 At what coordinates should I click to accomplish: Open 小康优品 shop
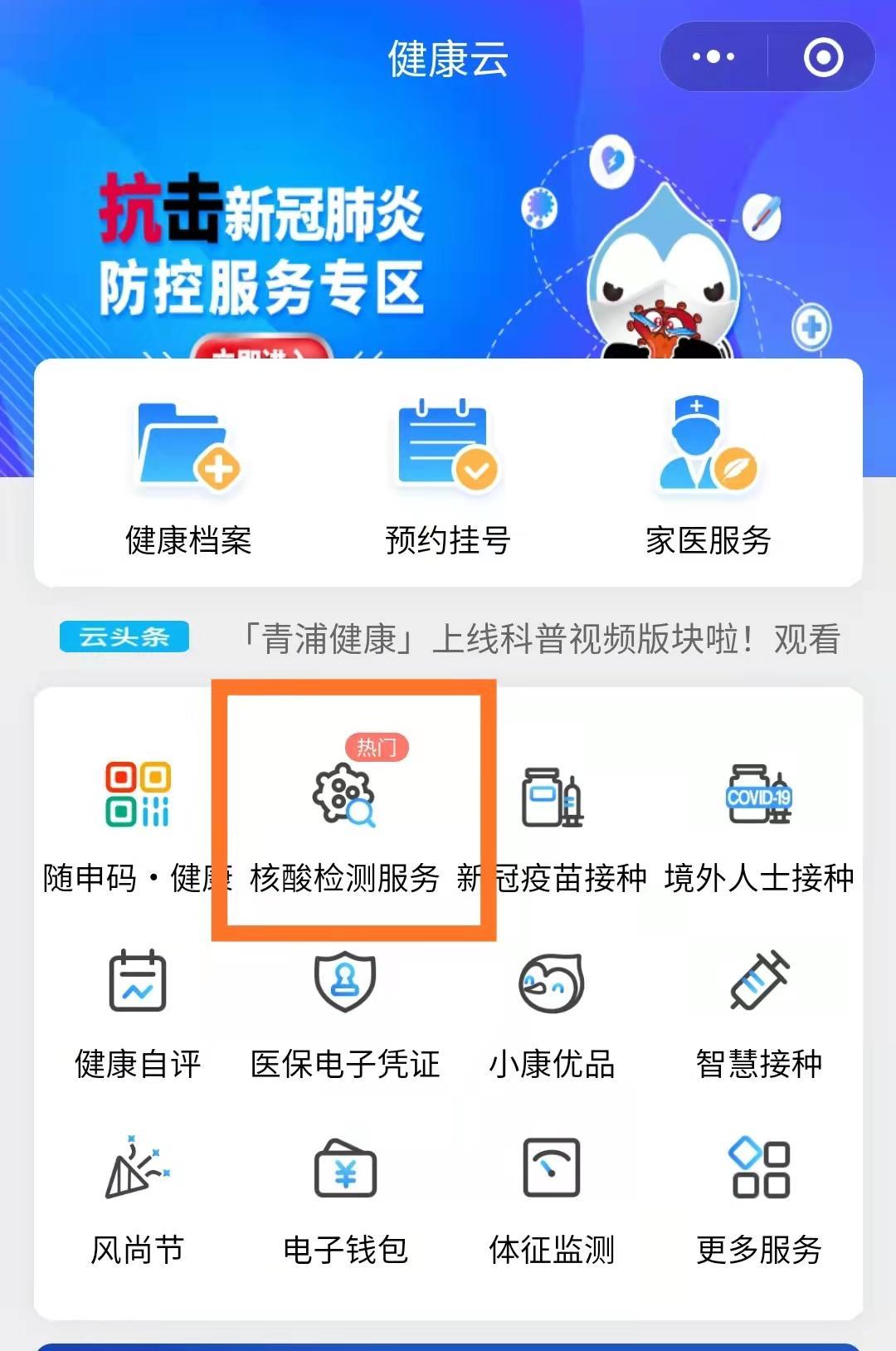[x=552, y=1012]
